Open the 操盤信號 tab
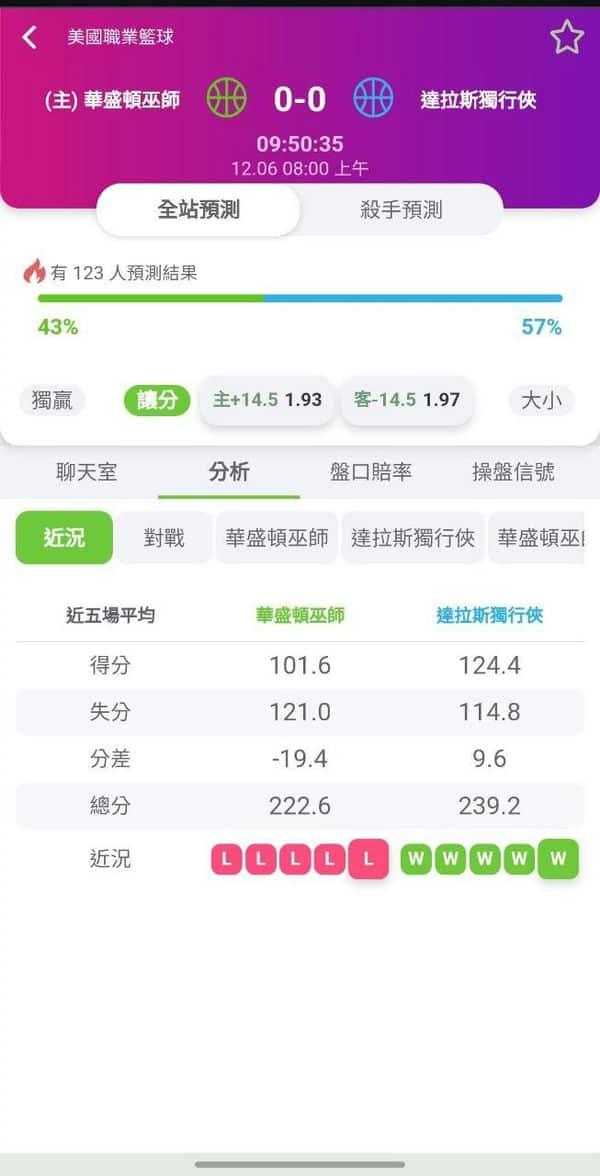This screenshot has width=600, height=1176. pos(514,472)
